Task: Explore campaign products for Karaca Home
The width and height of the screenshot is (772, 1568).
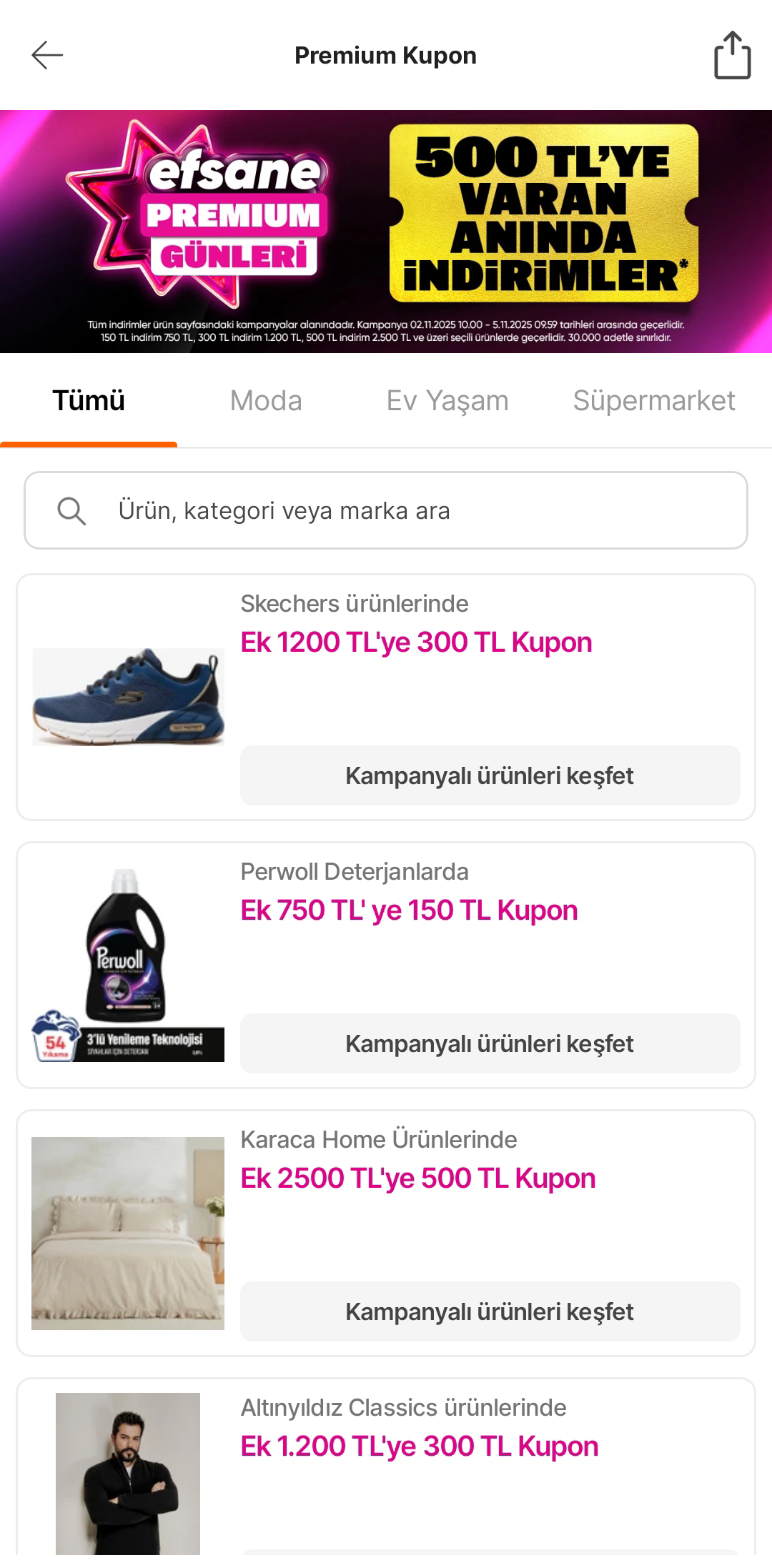Action: coord(490,1311)
